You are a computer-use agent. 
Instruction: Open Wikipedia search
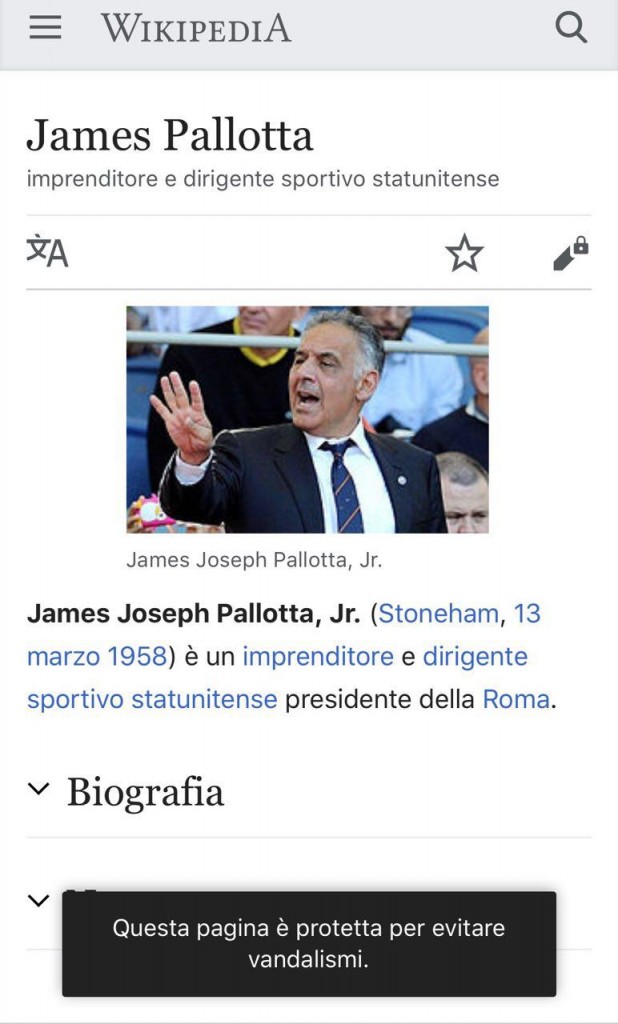[571, 28]
